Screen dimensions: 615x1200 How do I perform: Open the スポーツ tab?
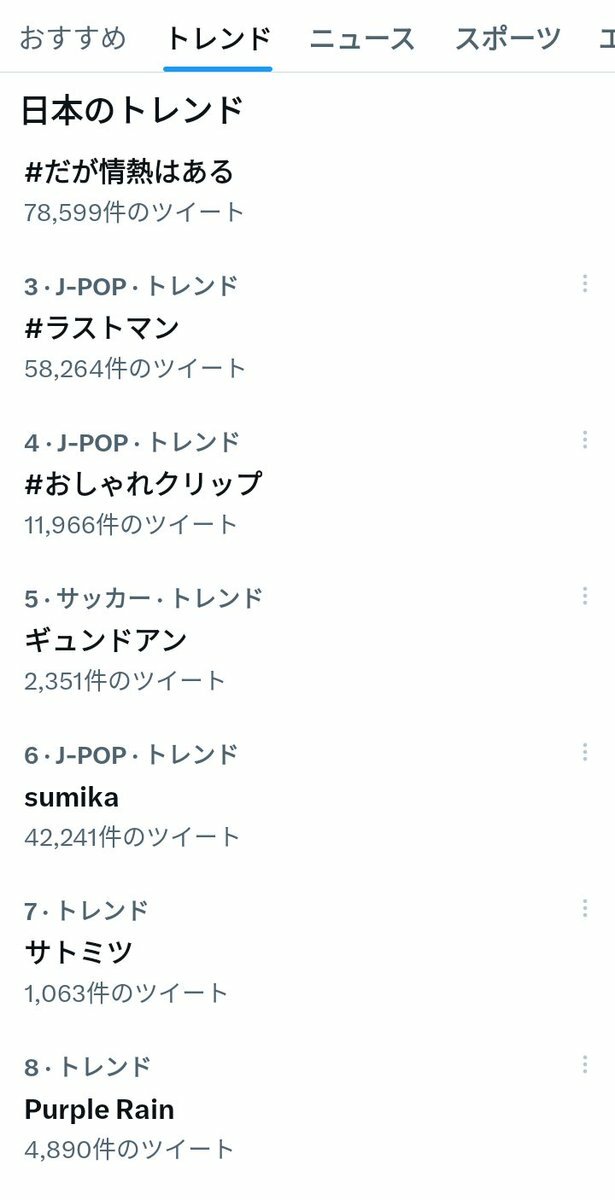click(x=507, y=39)
